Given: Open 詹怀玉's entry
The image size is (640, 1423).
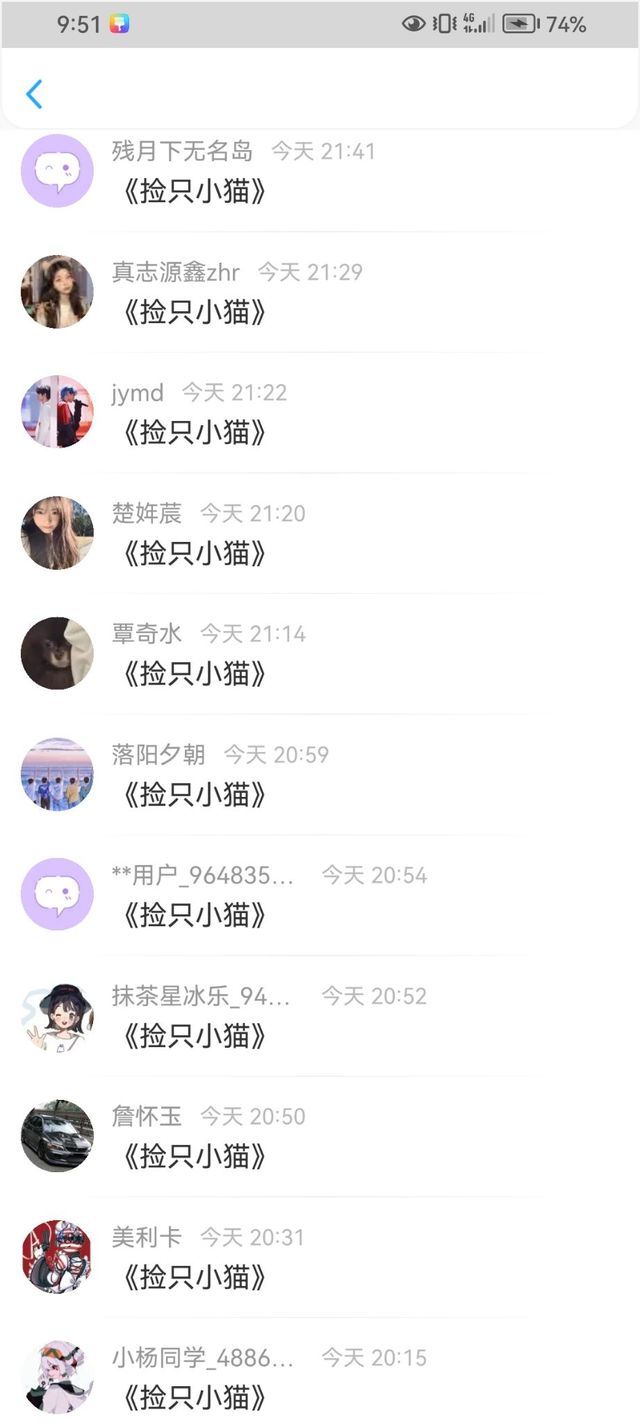Looking at the screenshot, I should [x=195, y=1156].
